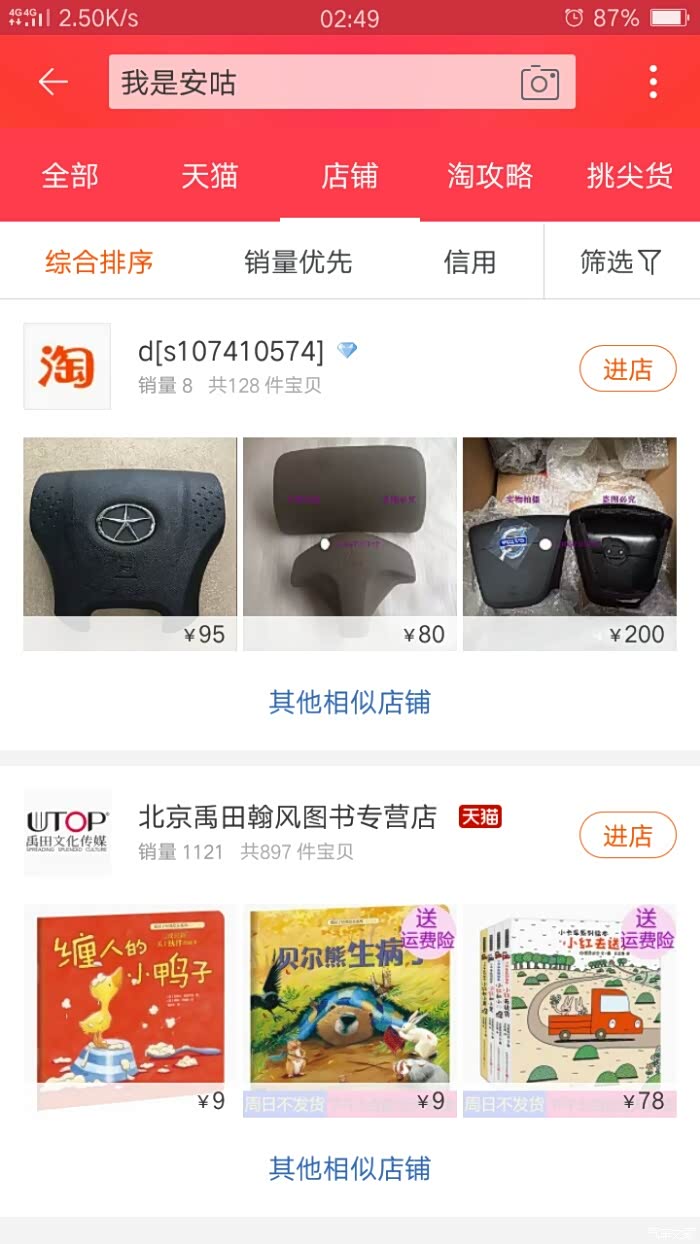The image size is (700, 1244).
Task: Sort by 综合排序
Action: [99, 262]
